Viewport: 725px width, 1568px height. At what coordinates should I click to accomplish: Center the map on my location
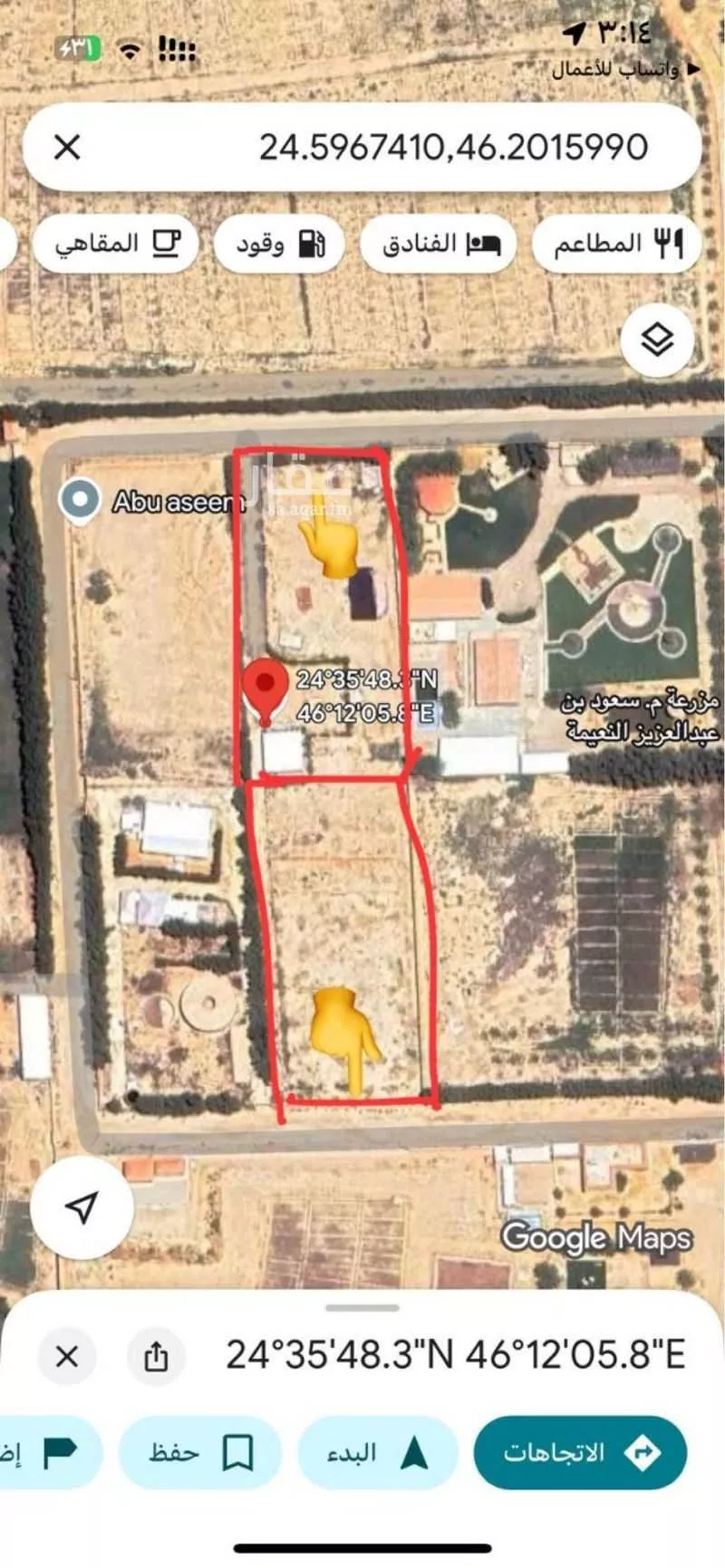click(x=82, y=1207)
